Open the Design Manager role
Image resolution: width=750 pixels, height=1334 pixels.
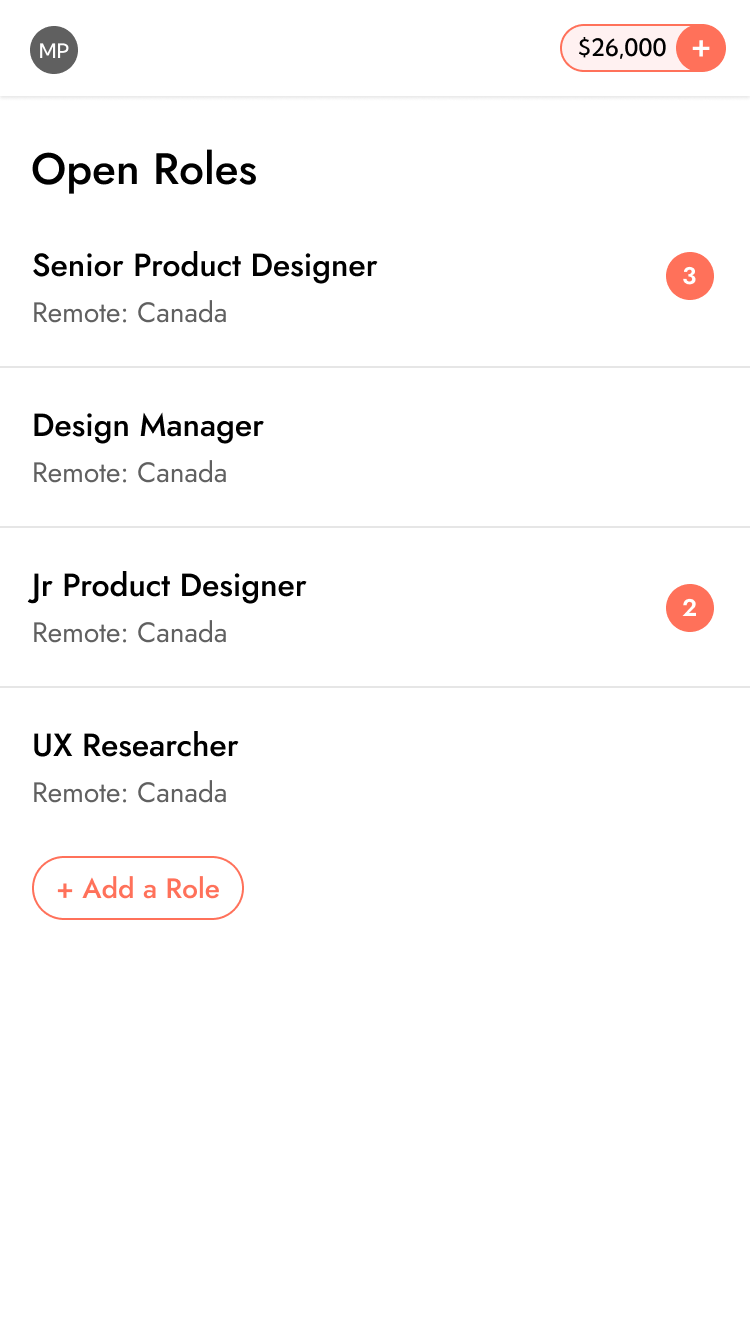pos(375,448)
